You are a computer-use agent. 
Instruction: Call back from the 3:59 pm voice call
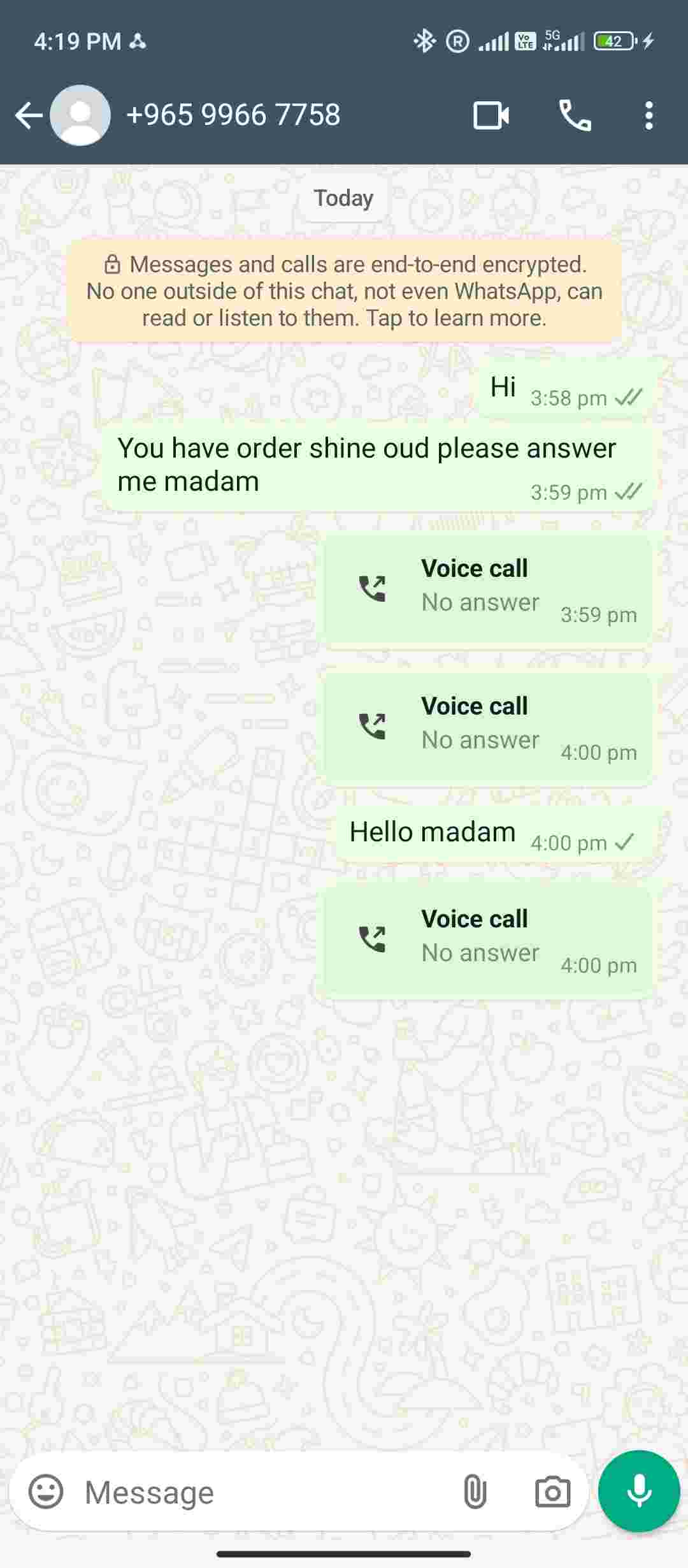click(488, 590)
